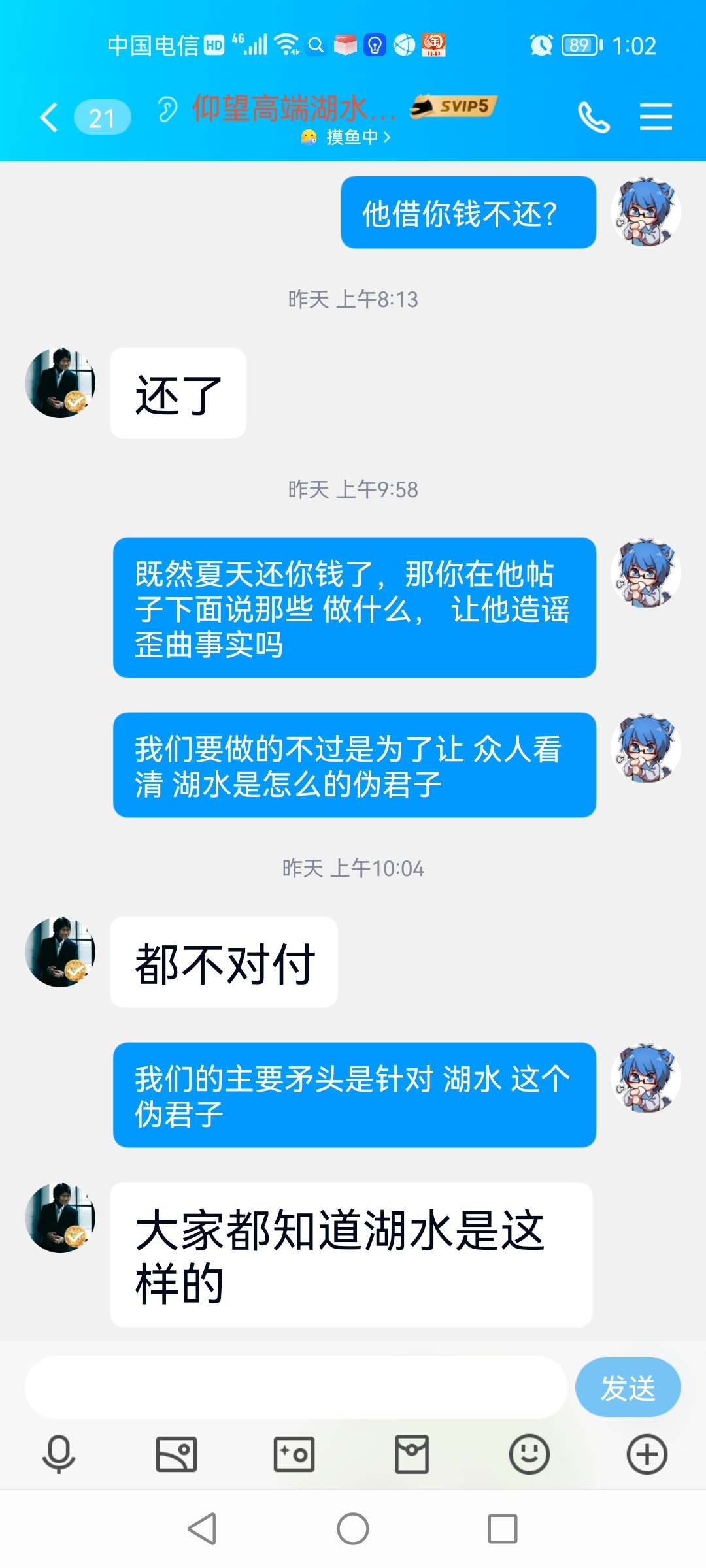Open the camera capture icon
Image resolution: width=706 pixels, height=1568 pixels.
294,1454
